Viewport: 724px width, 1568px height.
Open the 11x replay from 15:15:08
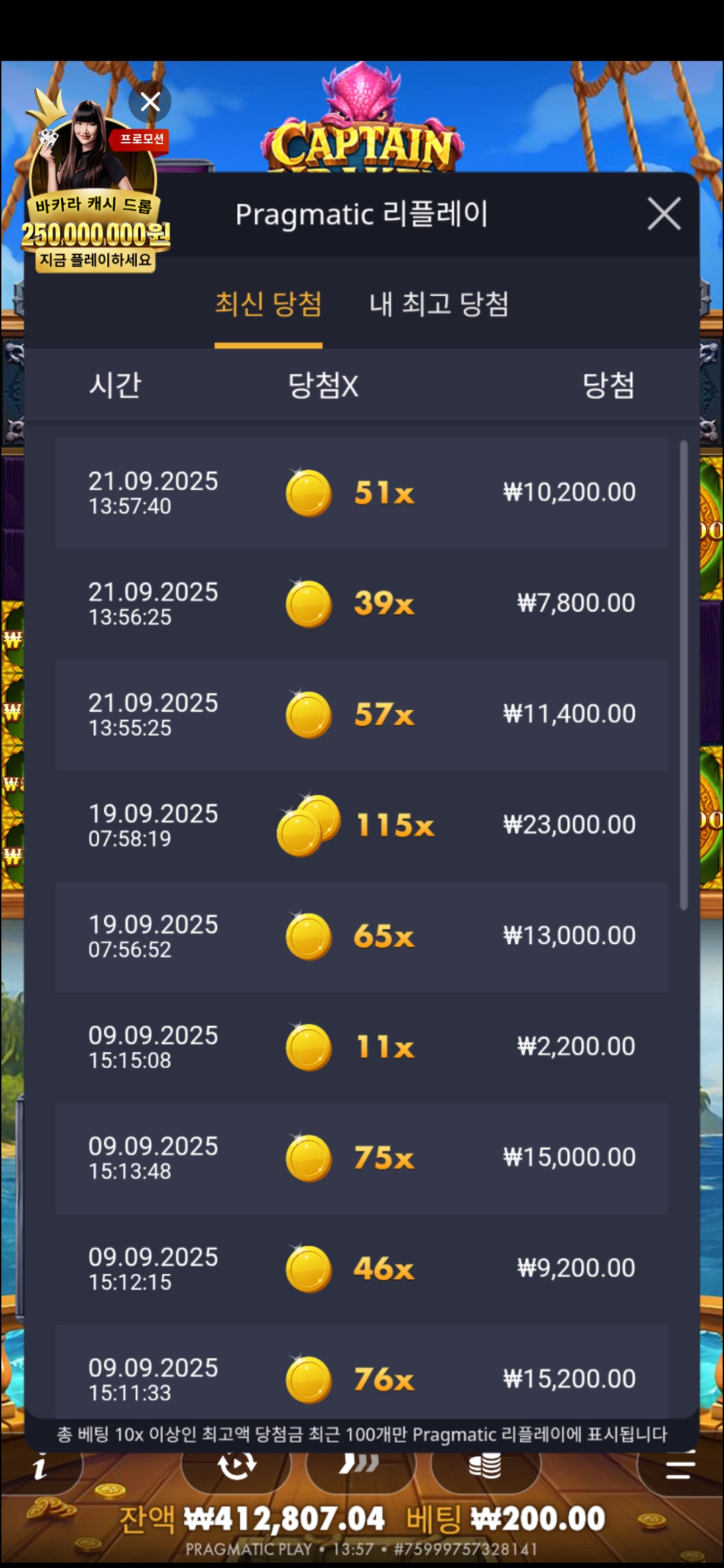click(362, 1047)
